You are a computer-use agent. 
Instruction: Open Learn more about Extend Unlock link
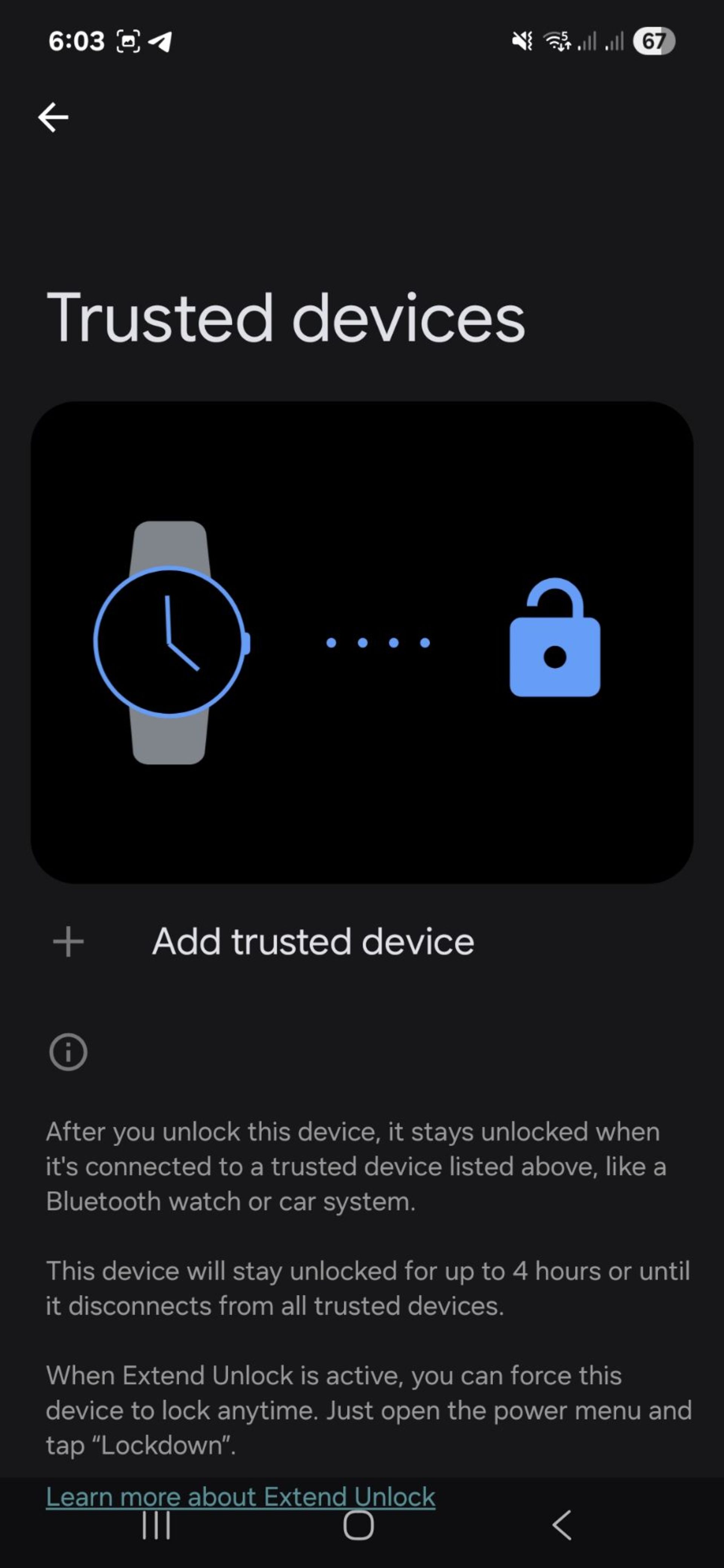241,1497
